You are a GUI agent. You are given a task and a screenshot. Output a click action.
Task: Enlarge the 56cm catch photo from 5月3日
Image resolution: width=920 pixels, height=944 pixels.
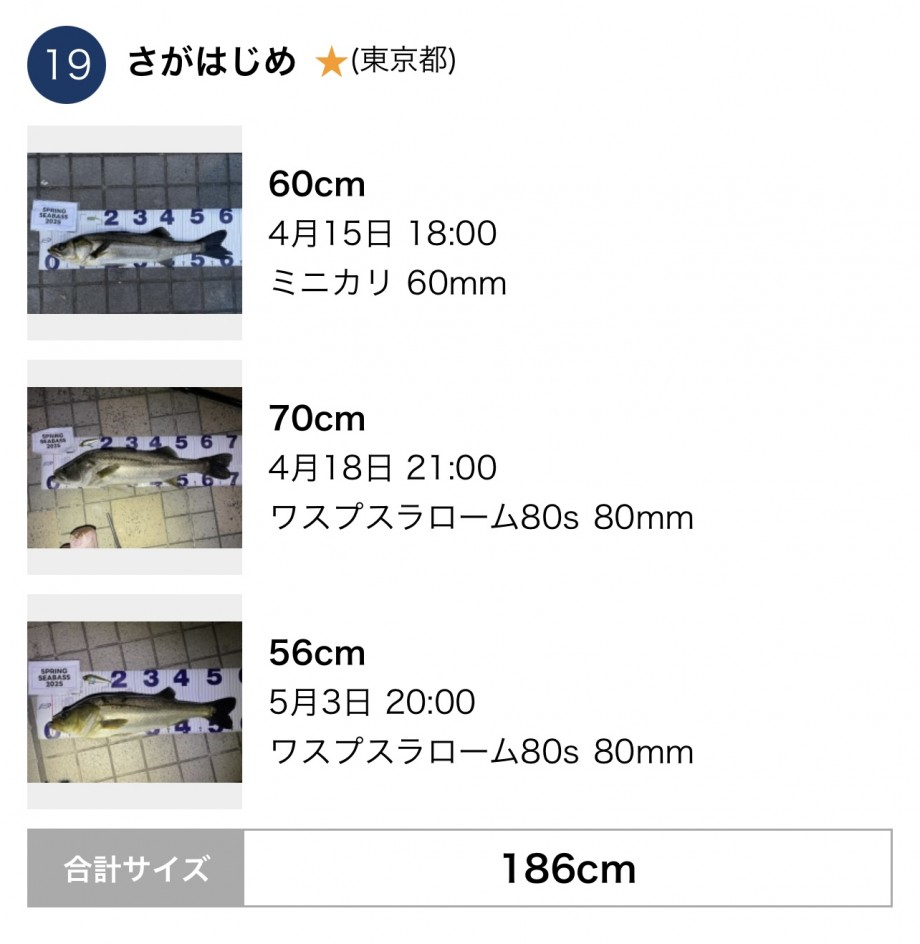pos(134,701)
